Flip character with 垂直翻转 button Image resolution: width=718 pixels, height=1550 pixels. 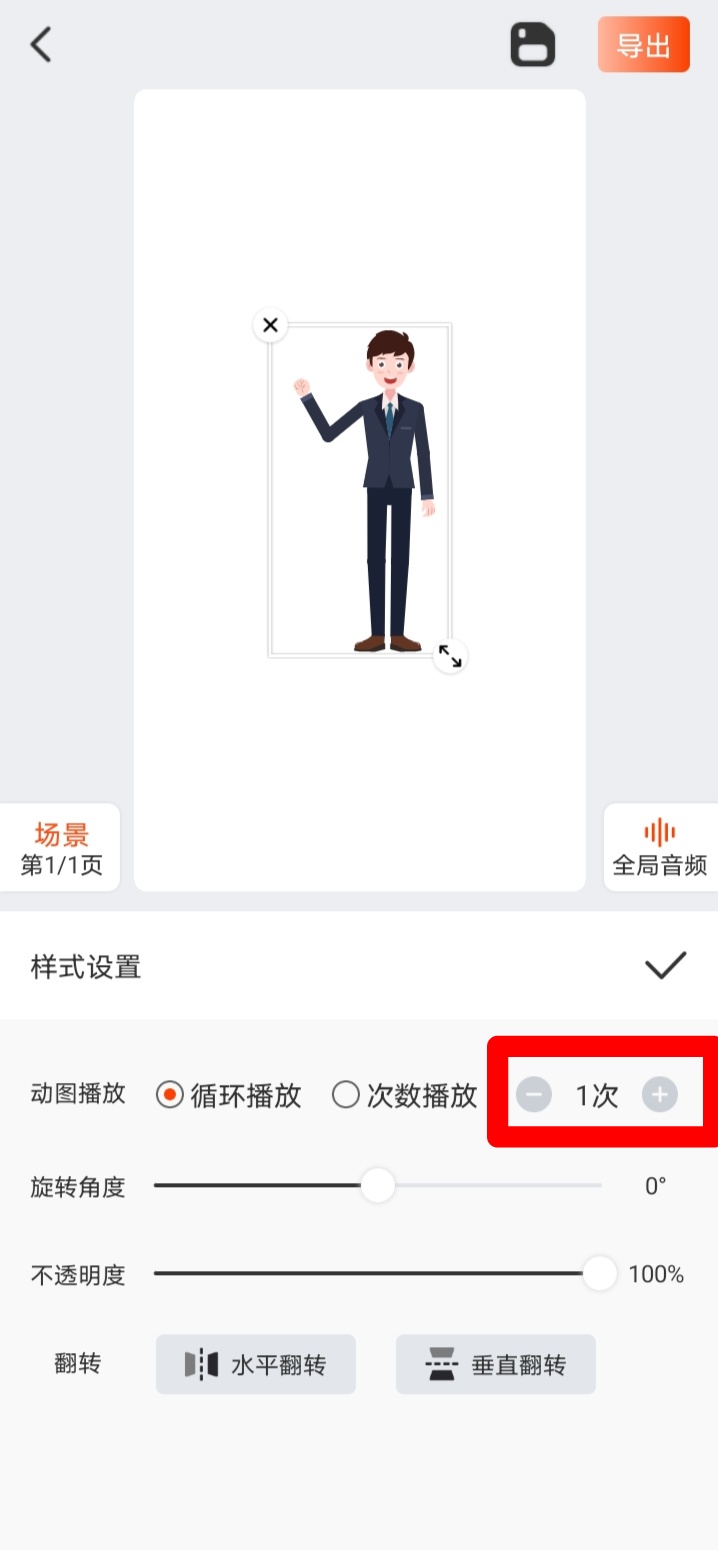click(496, 1364)
